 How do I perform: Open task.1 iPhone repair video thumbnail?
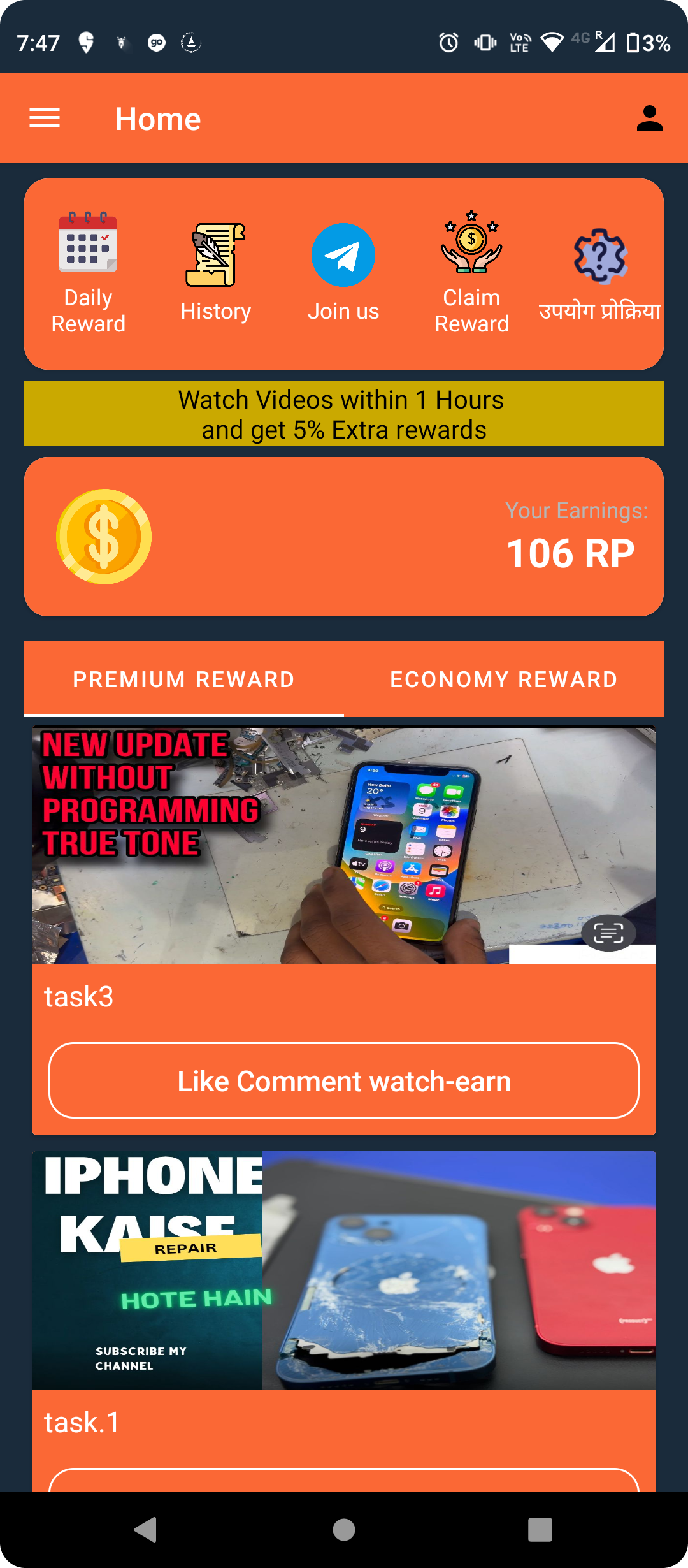[x=344, y=1270]
